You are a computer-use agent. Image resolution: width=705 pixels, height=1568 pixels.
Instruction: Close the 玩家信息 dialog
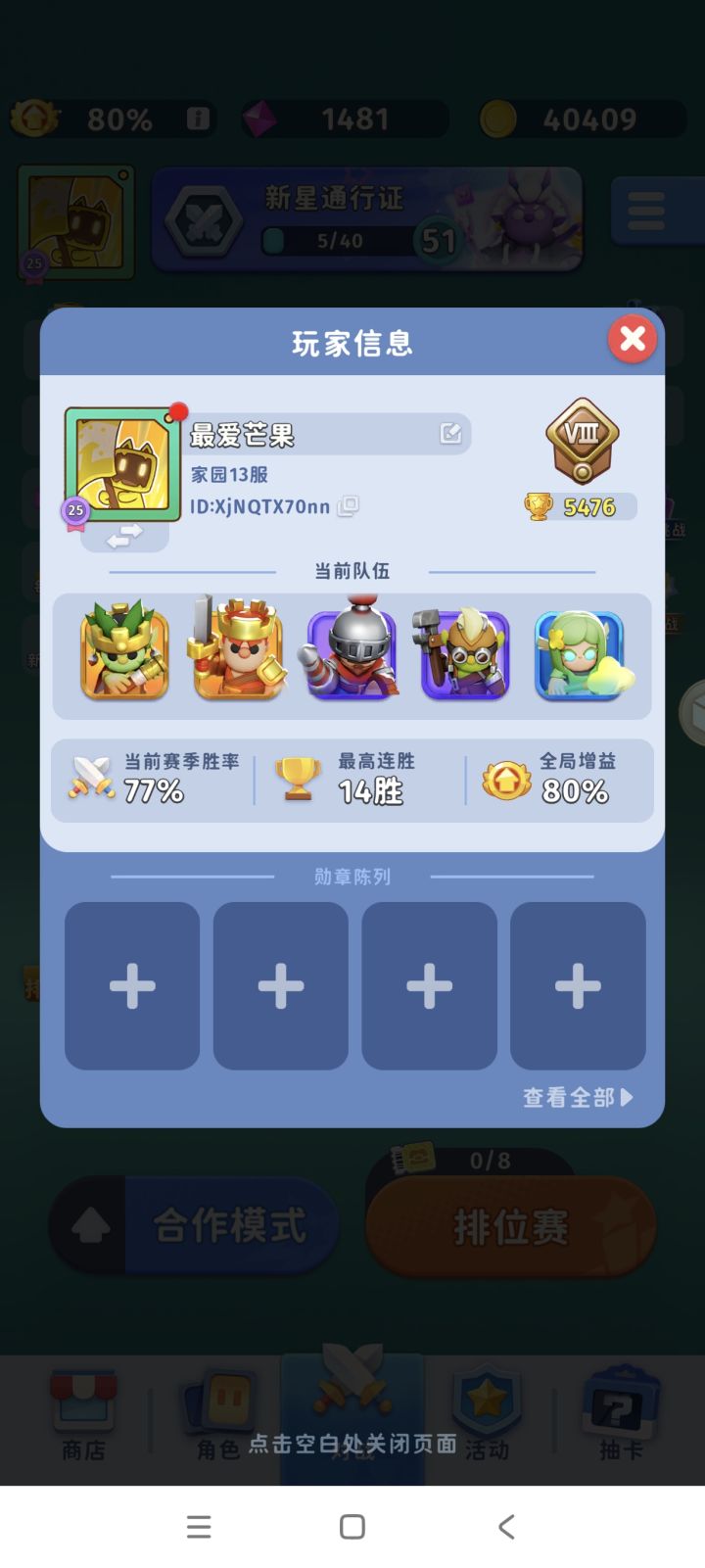[633, 339]
